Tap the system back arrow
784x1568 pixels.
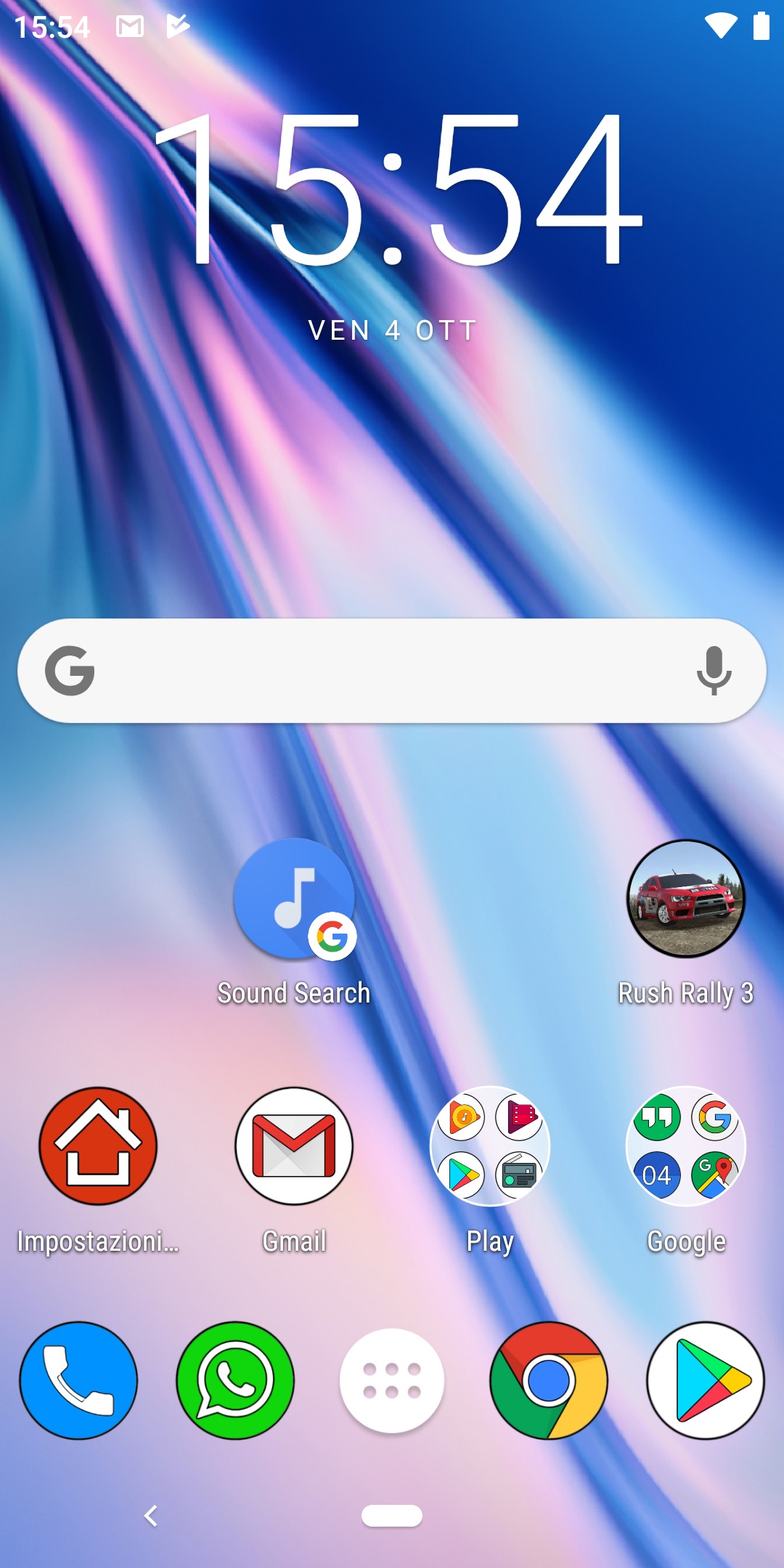151,1516
